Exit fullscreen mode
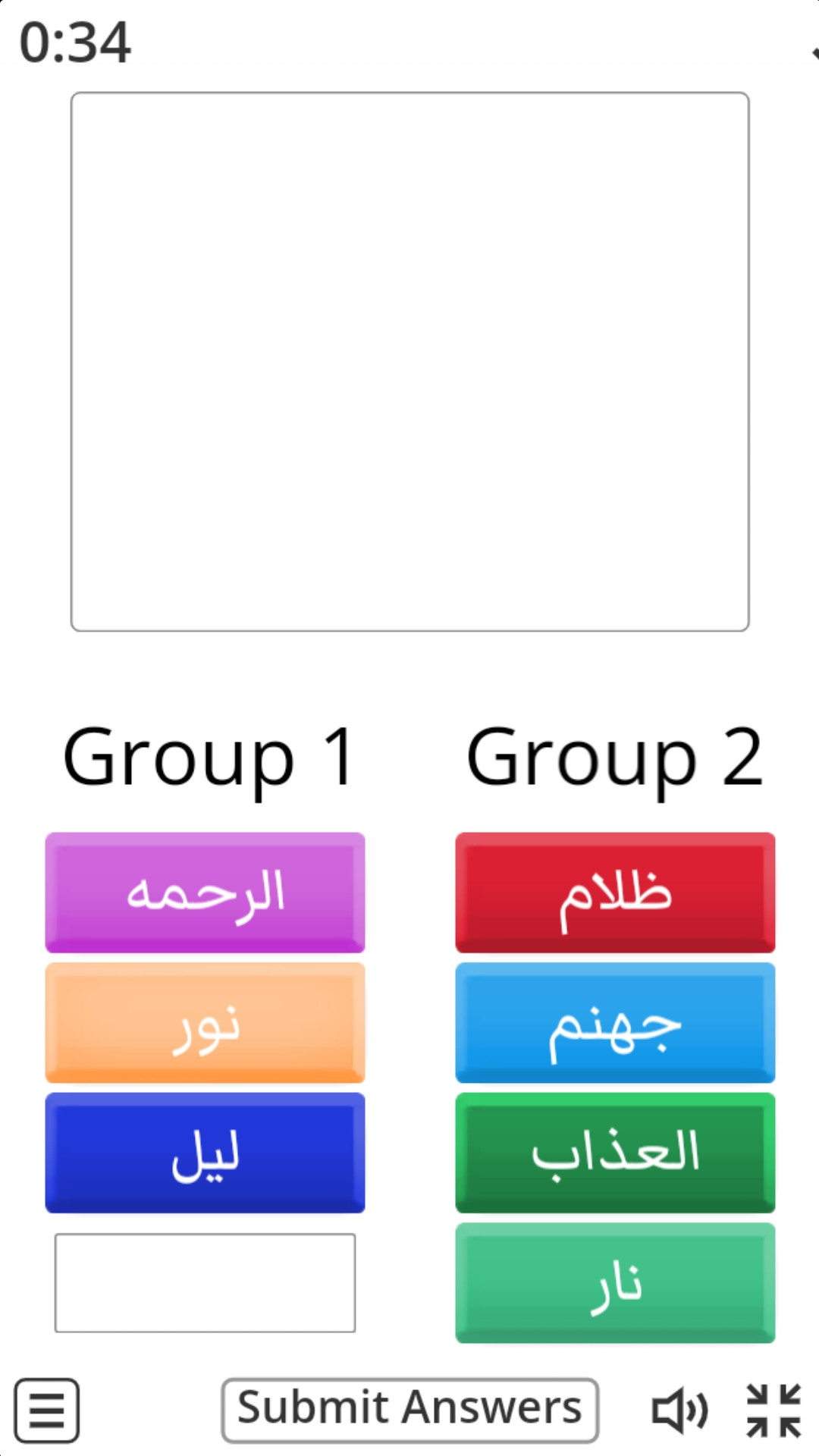Screen dimensions: 819x1456 click(773, 1410)
